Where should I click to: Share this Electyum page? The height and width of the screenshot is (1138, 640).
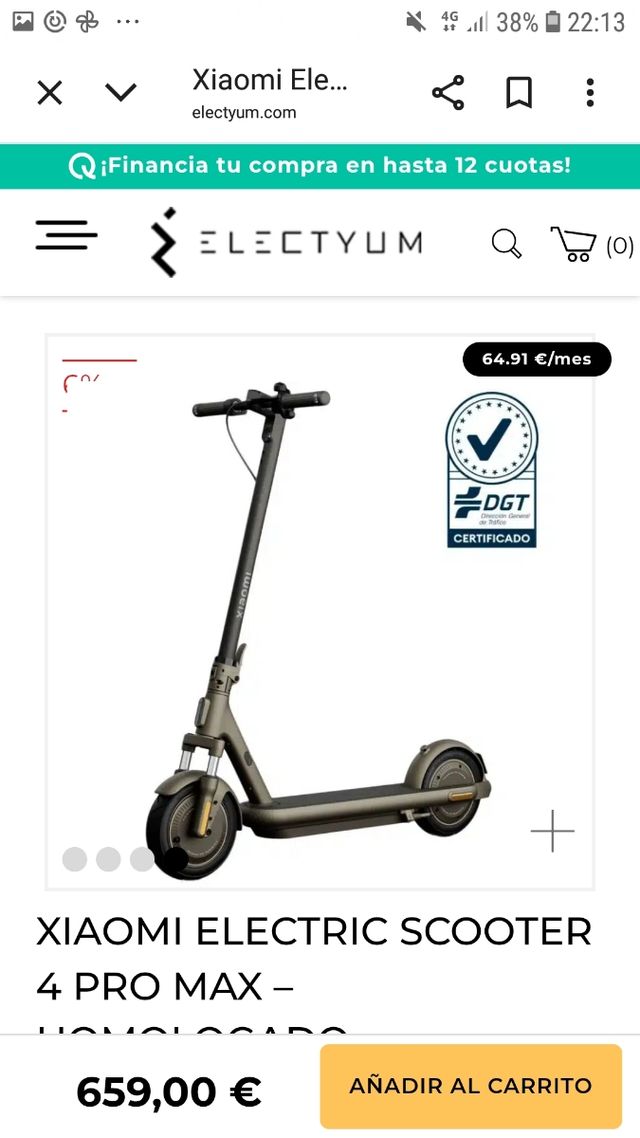[x=448, y=93]
